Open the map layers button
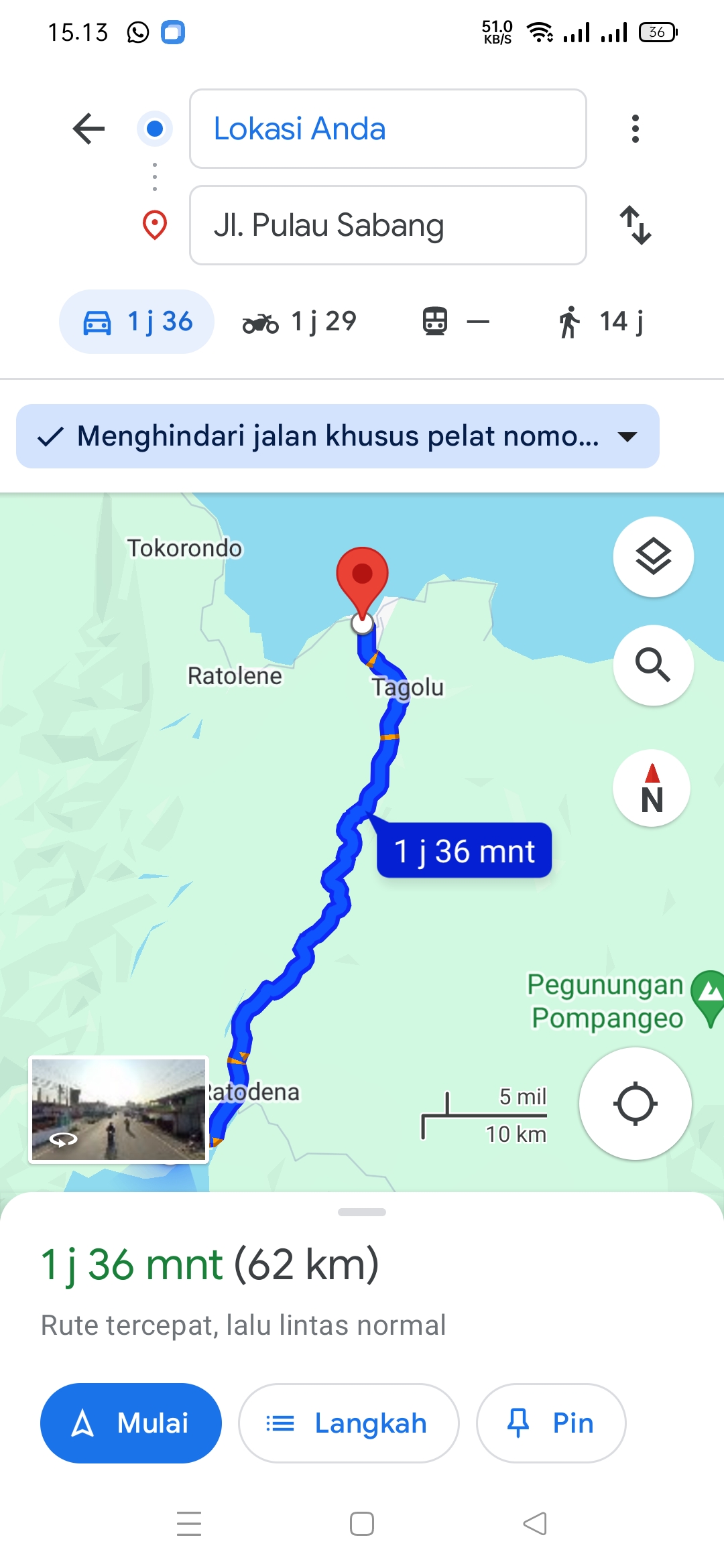This screenshot has width=724, height=1568. tap(653, 557)
